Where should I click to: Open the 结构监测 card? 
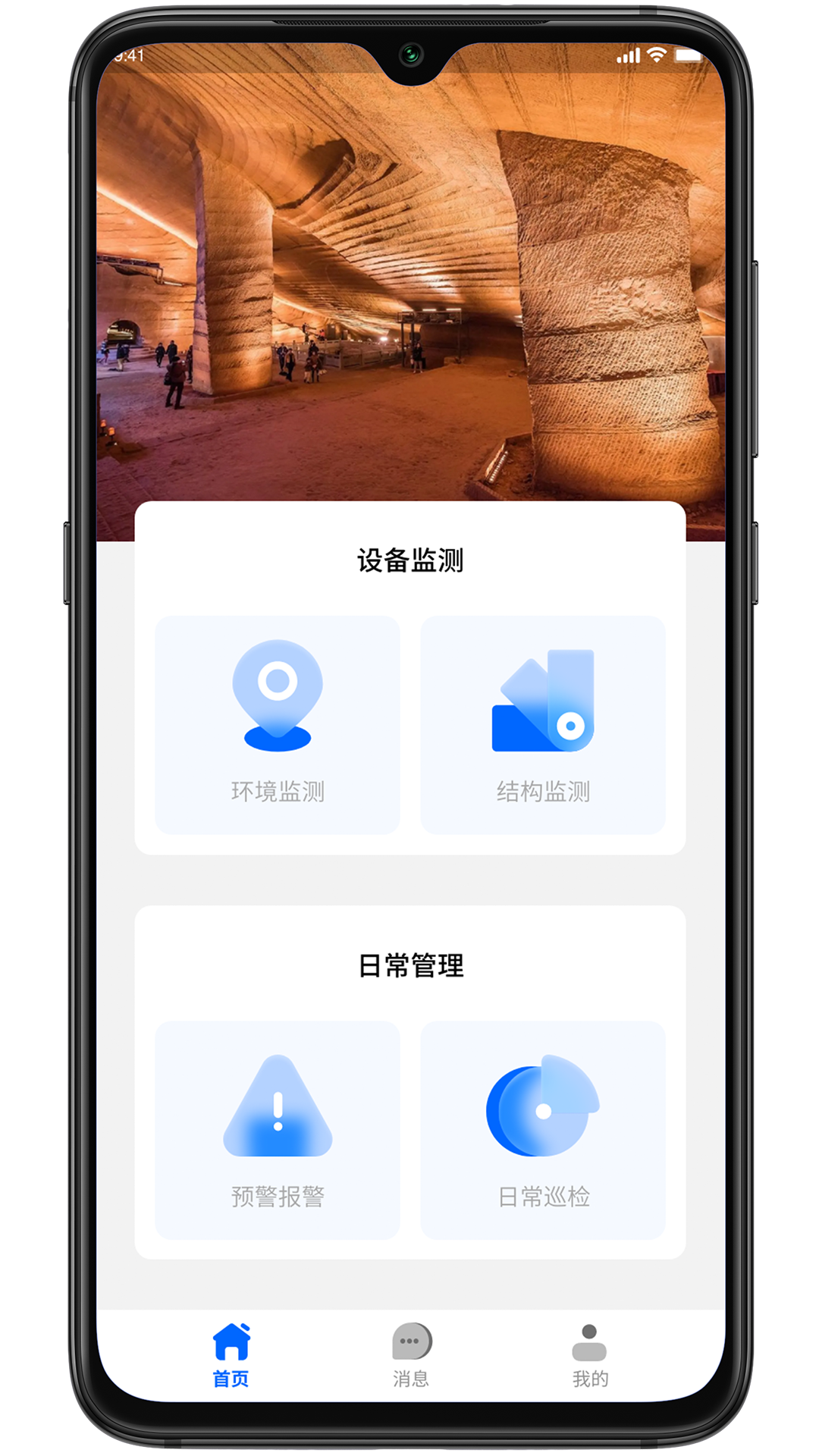(x=543, y=725)
